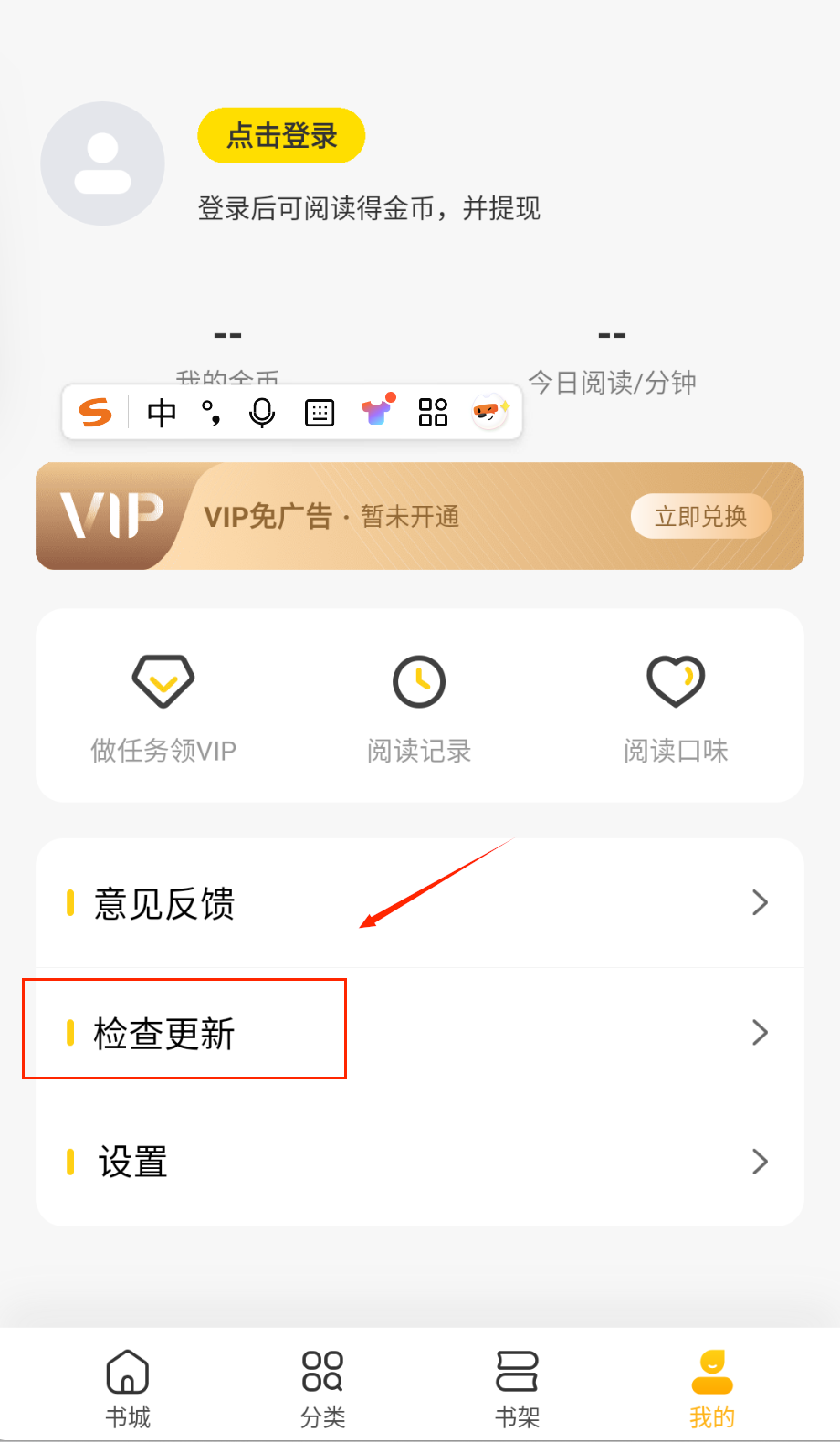Toggle the 中 Chinese input mode
840x1442 pixels.
click(x=162, y=413)
